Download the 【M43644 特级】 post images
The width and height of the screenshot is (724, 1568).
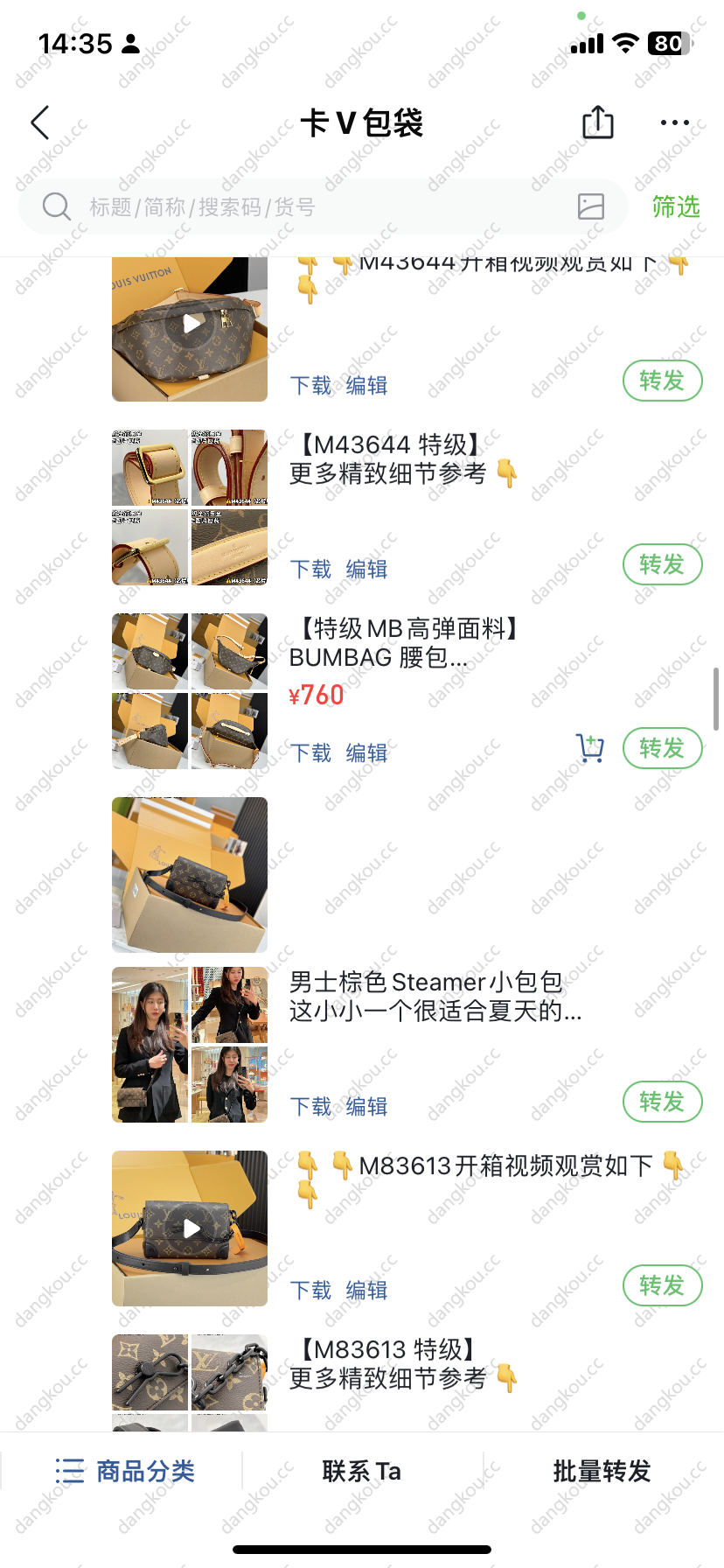(310, 570)
